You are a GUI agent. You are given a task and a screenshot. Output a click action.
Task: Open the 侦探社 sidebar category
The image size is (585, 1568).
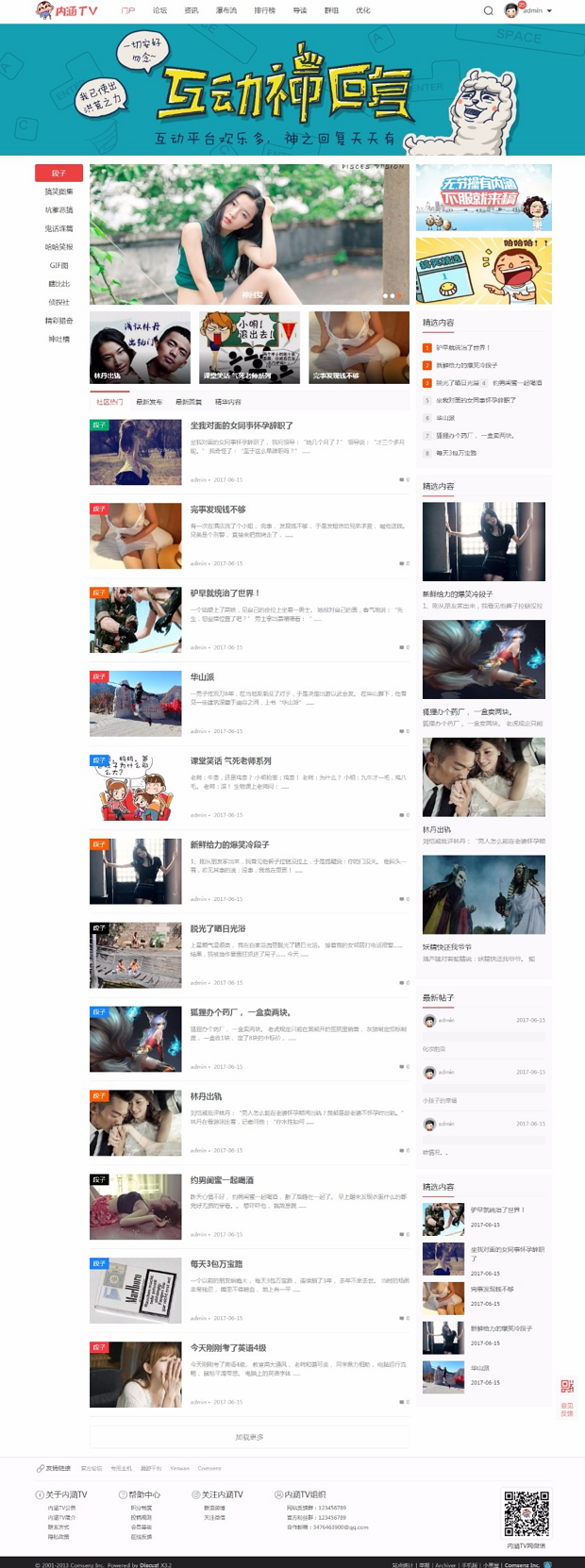(58, 302)
